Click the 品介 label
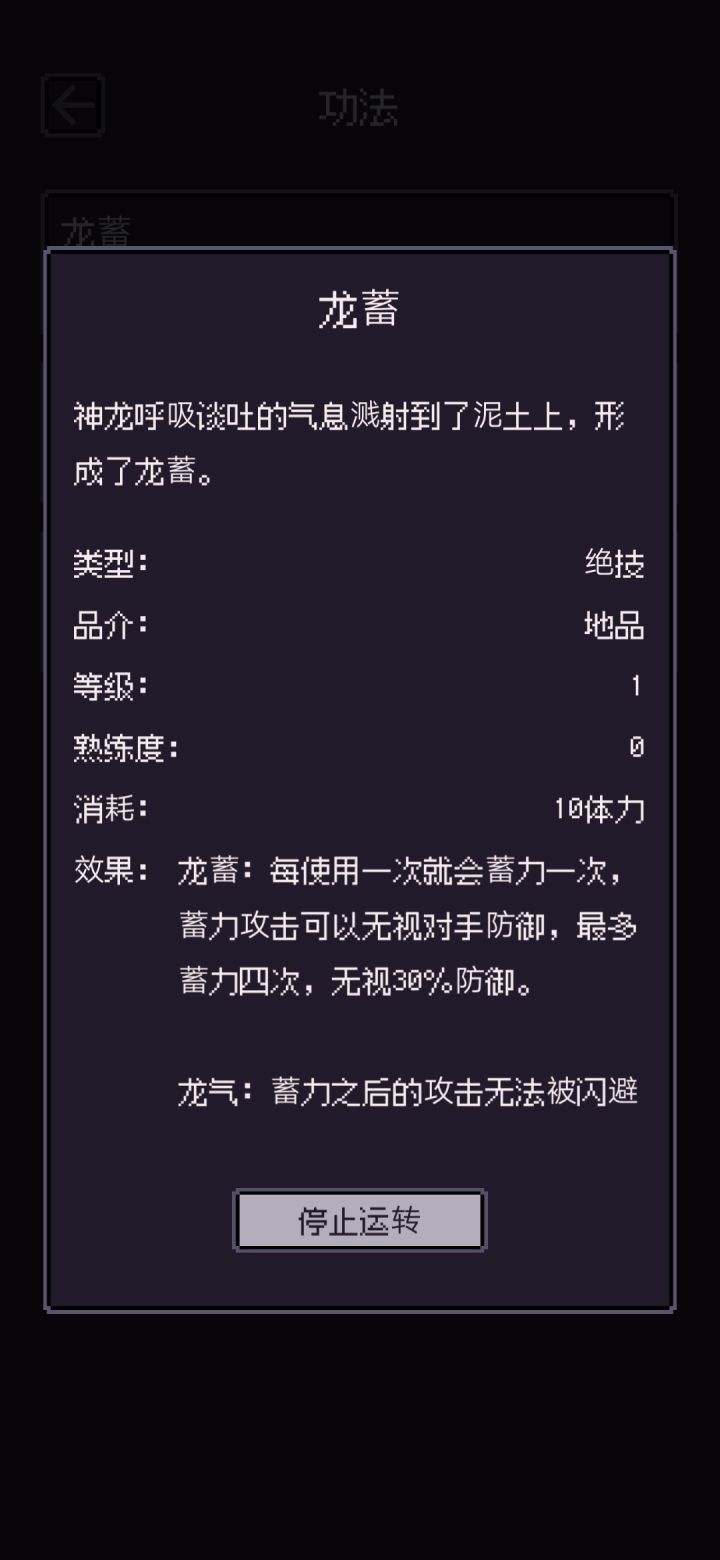This screenshot has width=720, height=1560. point(110,624)
